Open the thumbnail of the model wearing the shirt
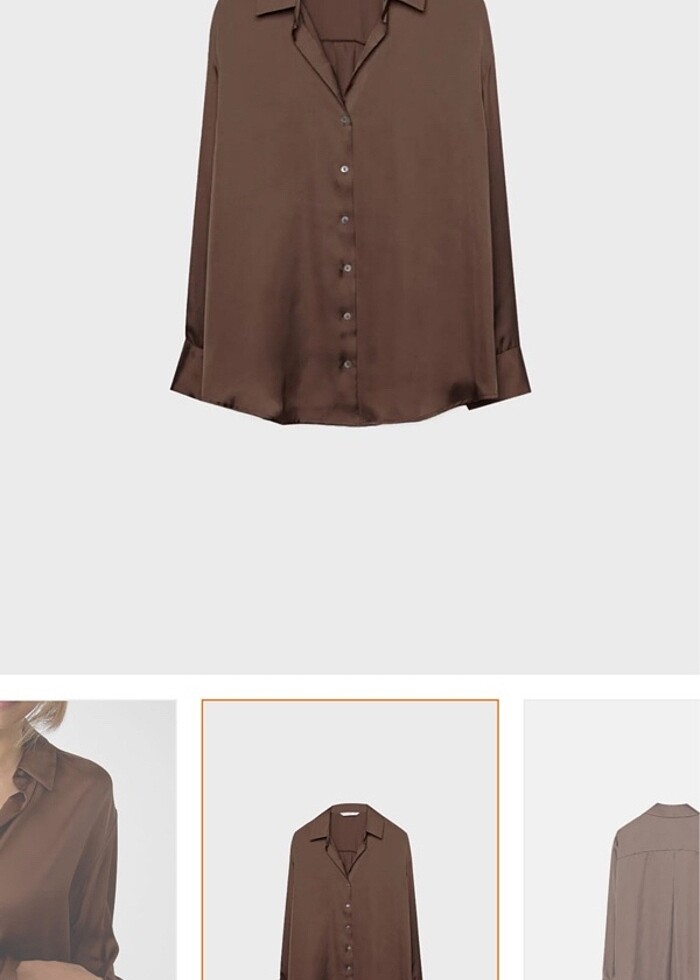This screenshot has height=980, width=700. click(x=87, y=840)
